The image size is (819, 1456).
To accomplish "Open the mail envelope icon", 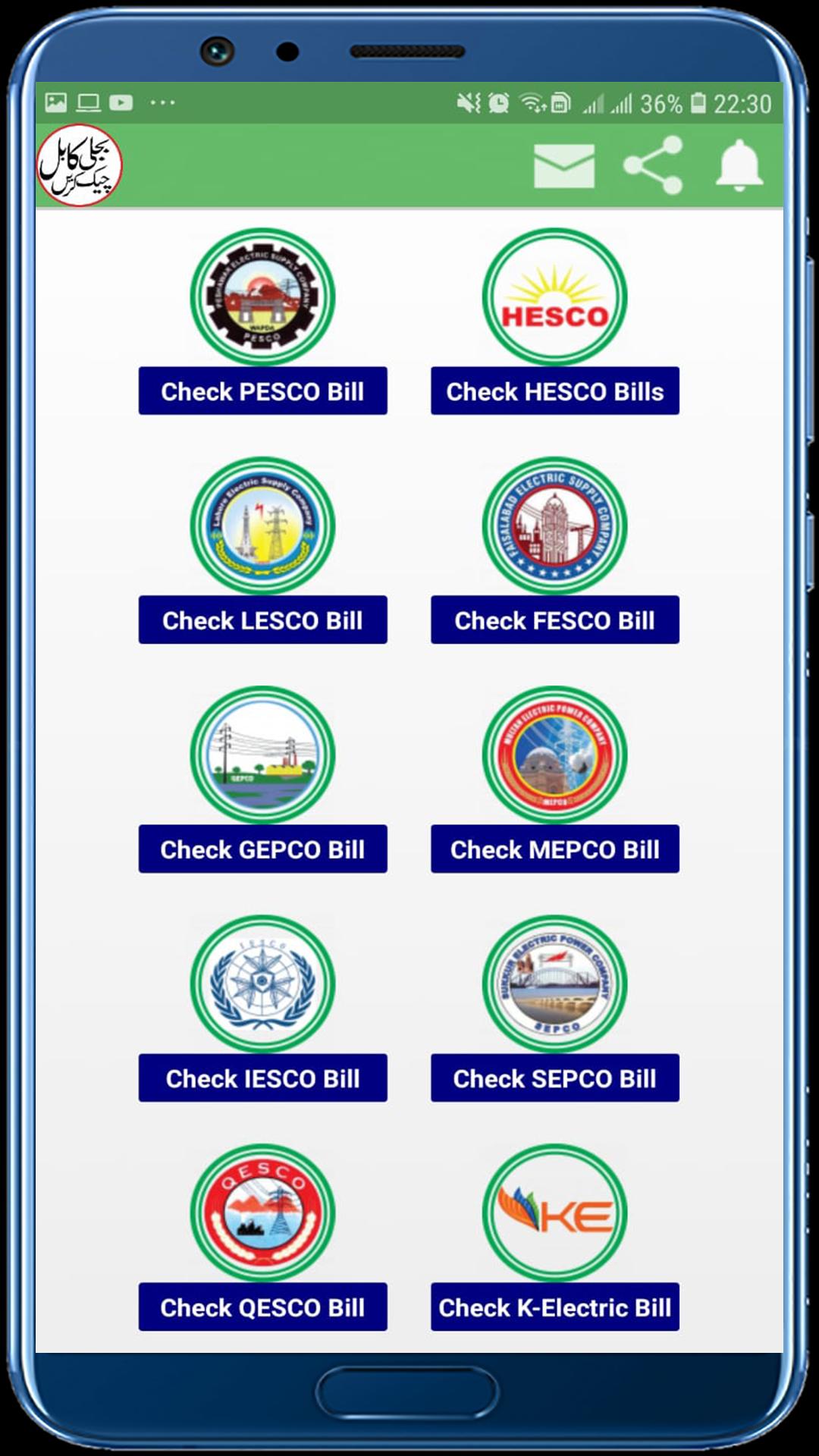I will [563, 165].
